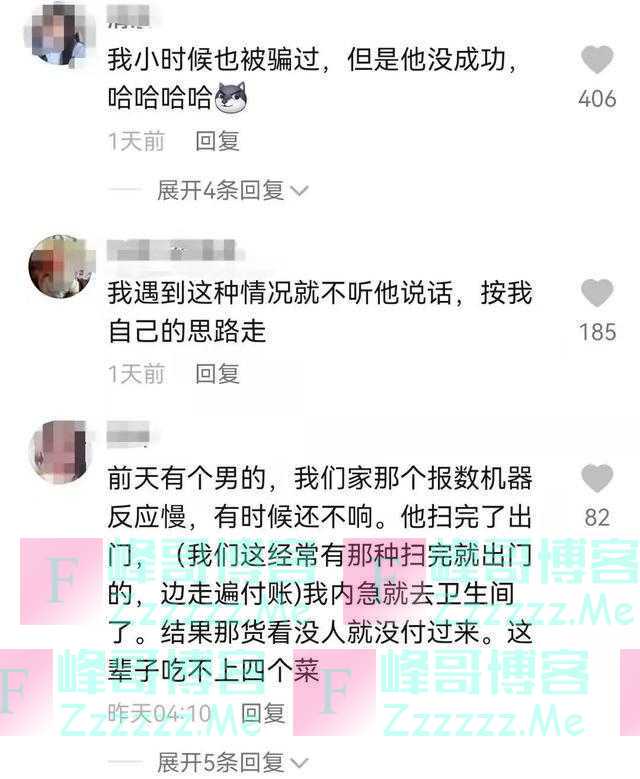Like the comment with 185 likes

pos(597,293)
